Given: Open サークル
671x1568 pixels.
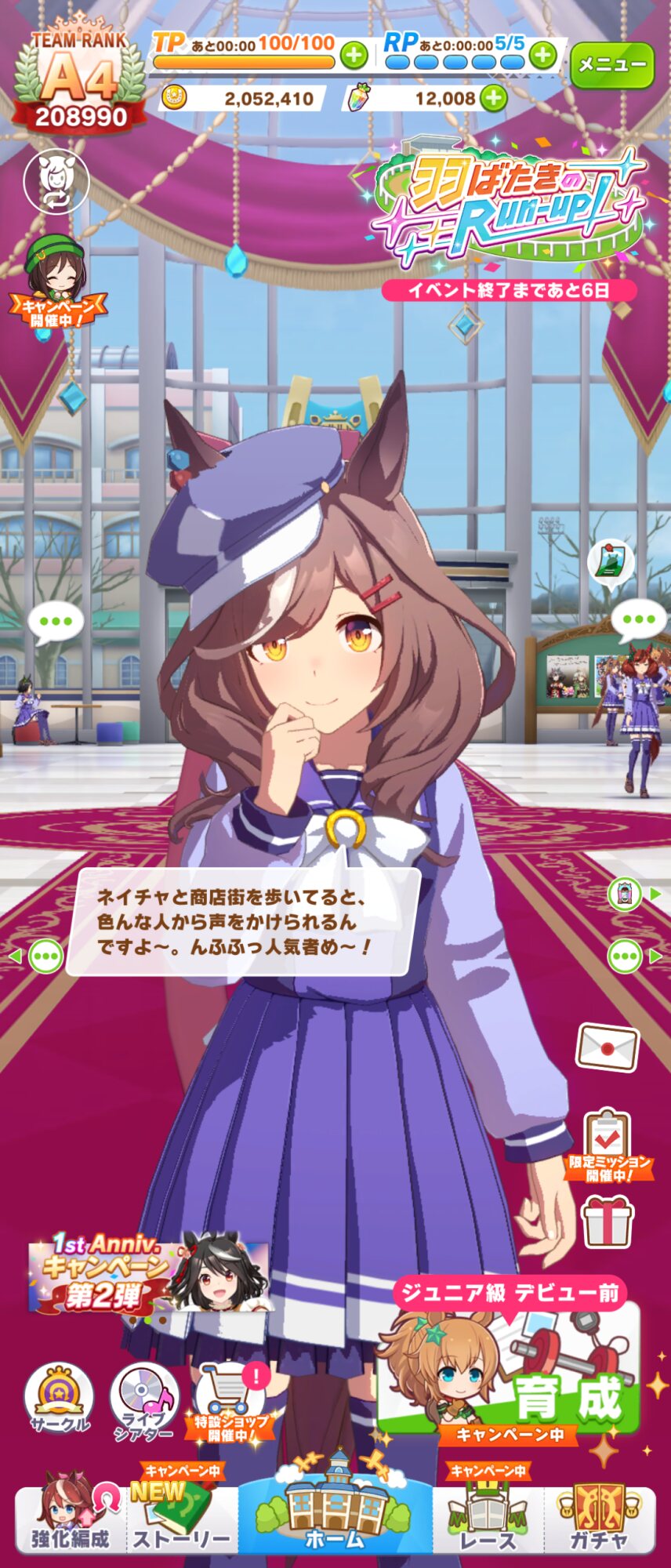Looking at the screenshot, I should (60, 1399).
